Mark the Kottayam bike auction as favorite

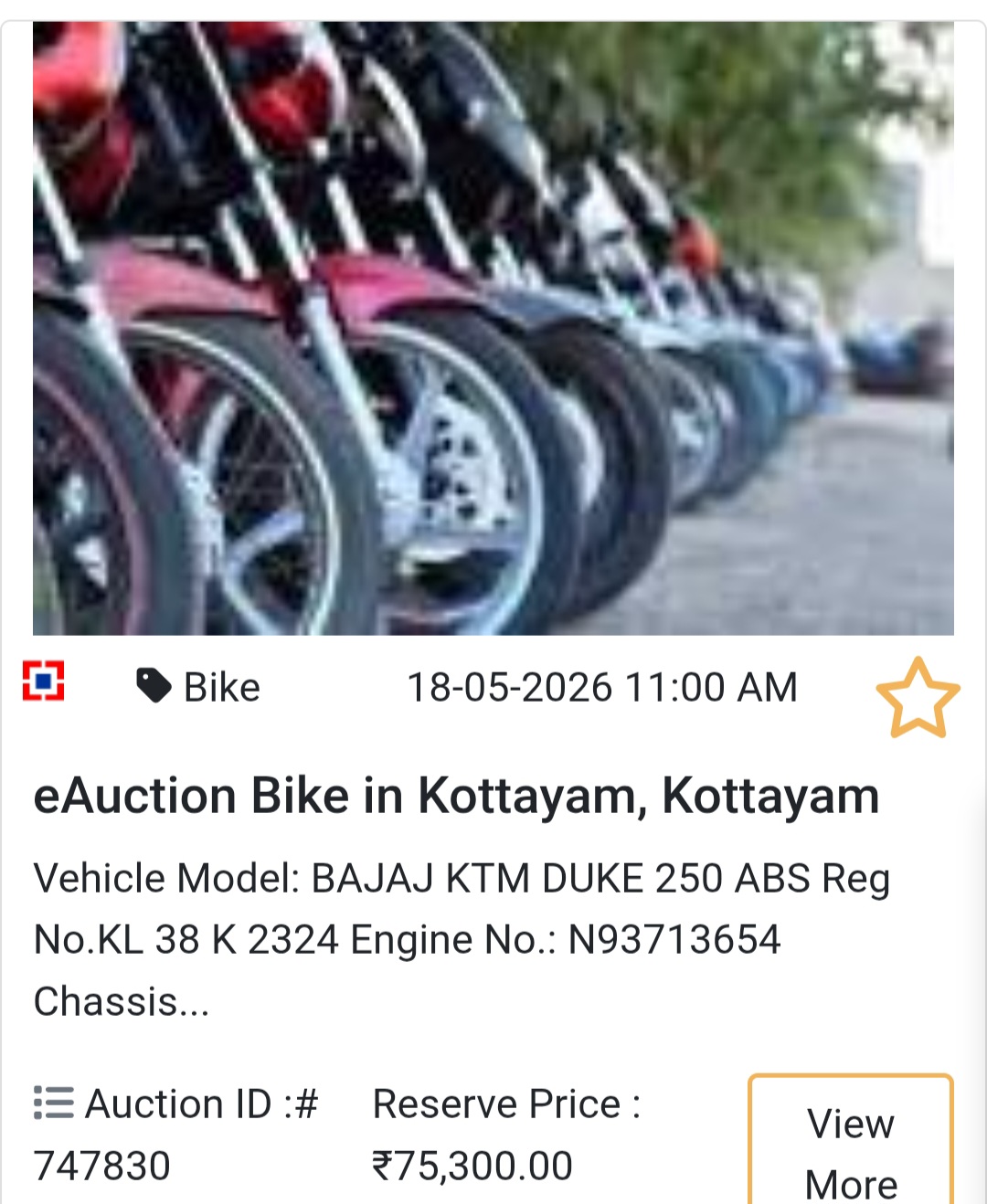[x=920, y=701]
